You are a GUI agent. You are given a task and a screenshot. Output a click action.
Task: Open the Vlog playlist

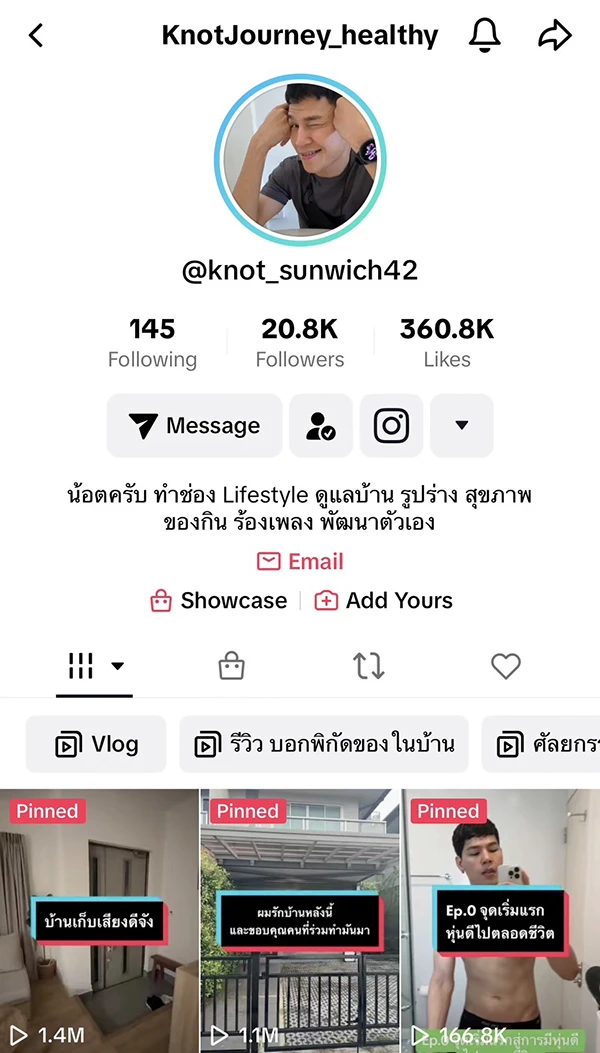click(x=96, y=744)
